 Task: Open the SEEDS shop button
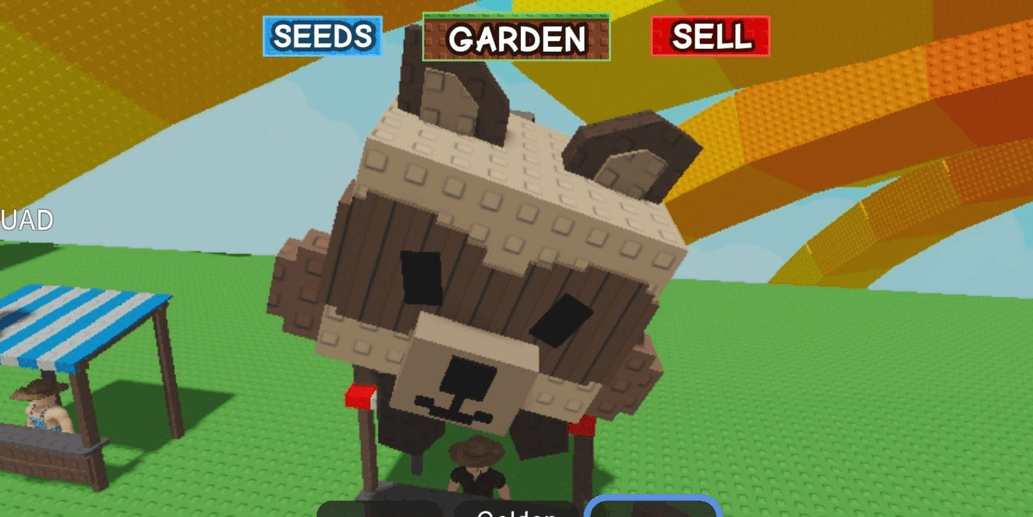tap(322, 36)
